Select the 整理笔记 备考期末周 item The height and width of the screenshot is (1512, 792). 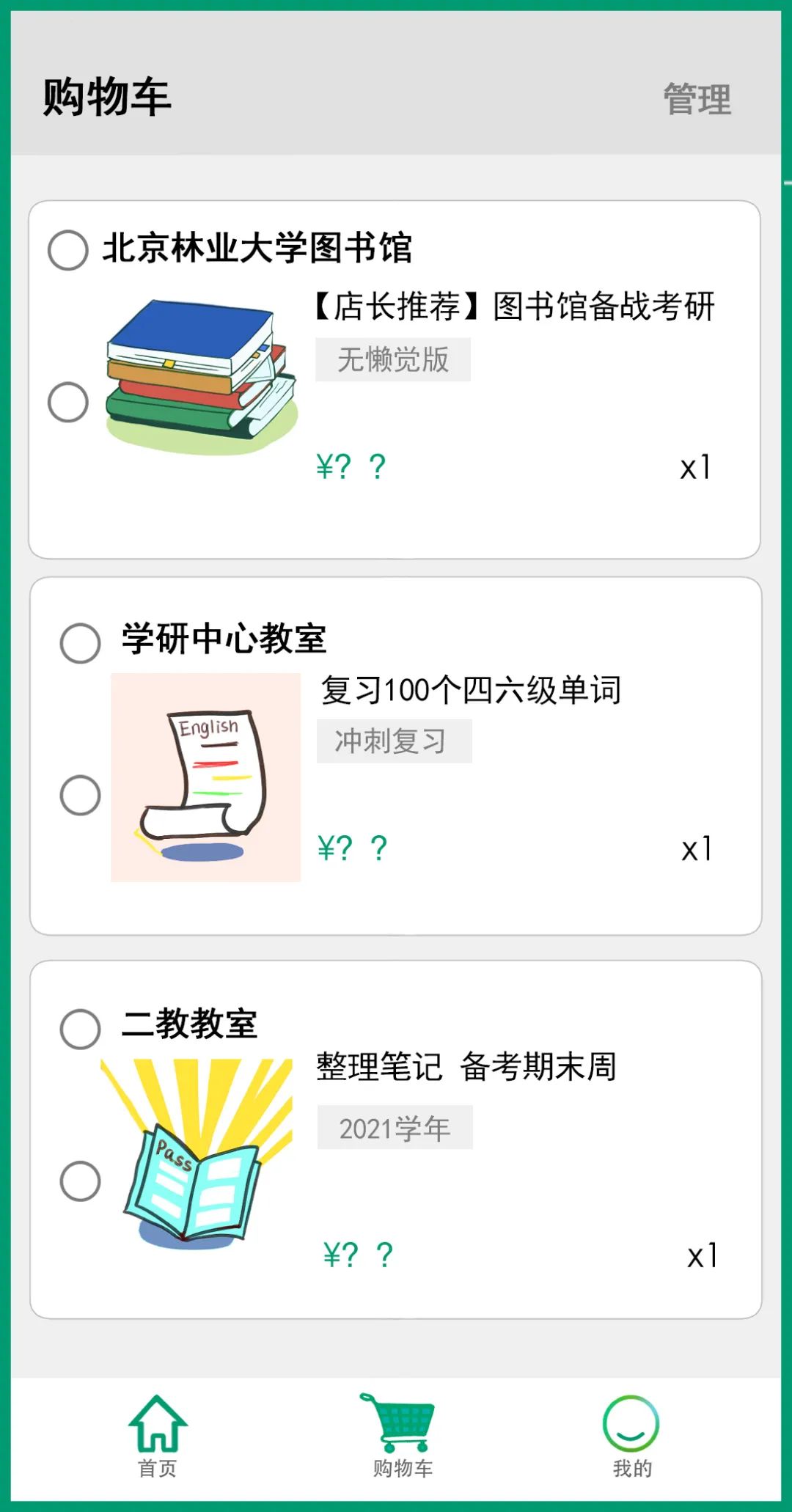80,1181
